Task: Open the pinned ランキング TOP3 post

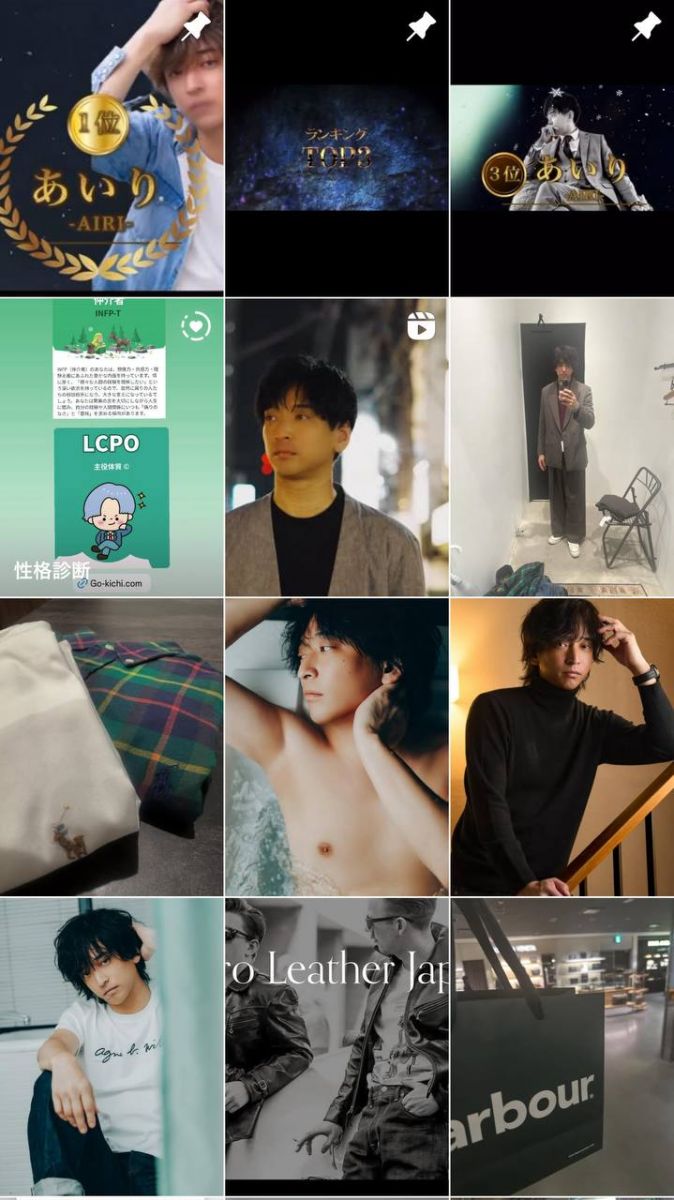Action: click(337, 148)
